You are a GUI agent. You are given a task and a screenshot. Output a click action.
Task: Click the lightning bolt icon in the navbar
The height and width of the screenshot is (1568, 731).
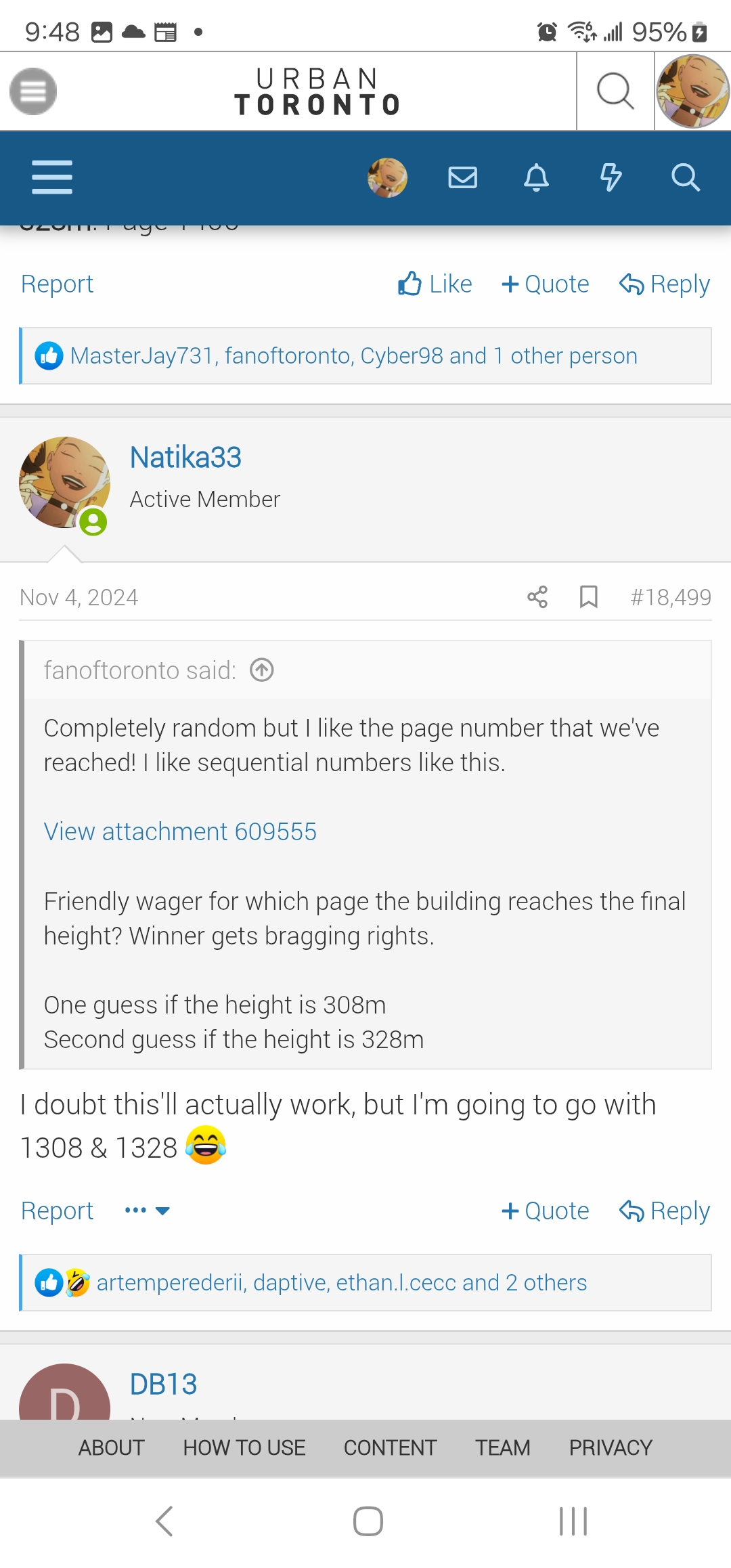tap(611, 177)
